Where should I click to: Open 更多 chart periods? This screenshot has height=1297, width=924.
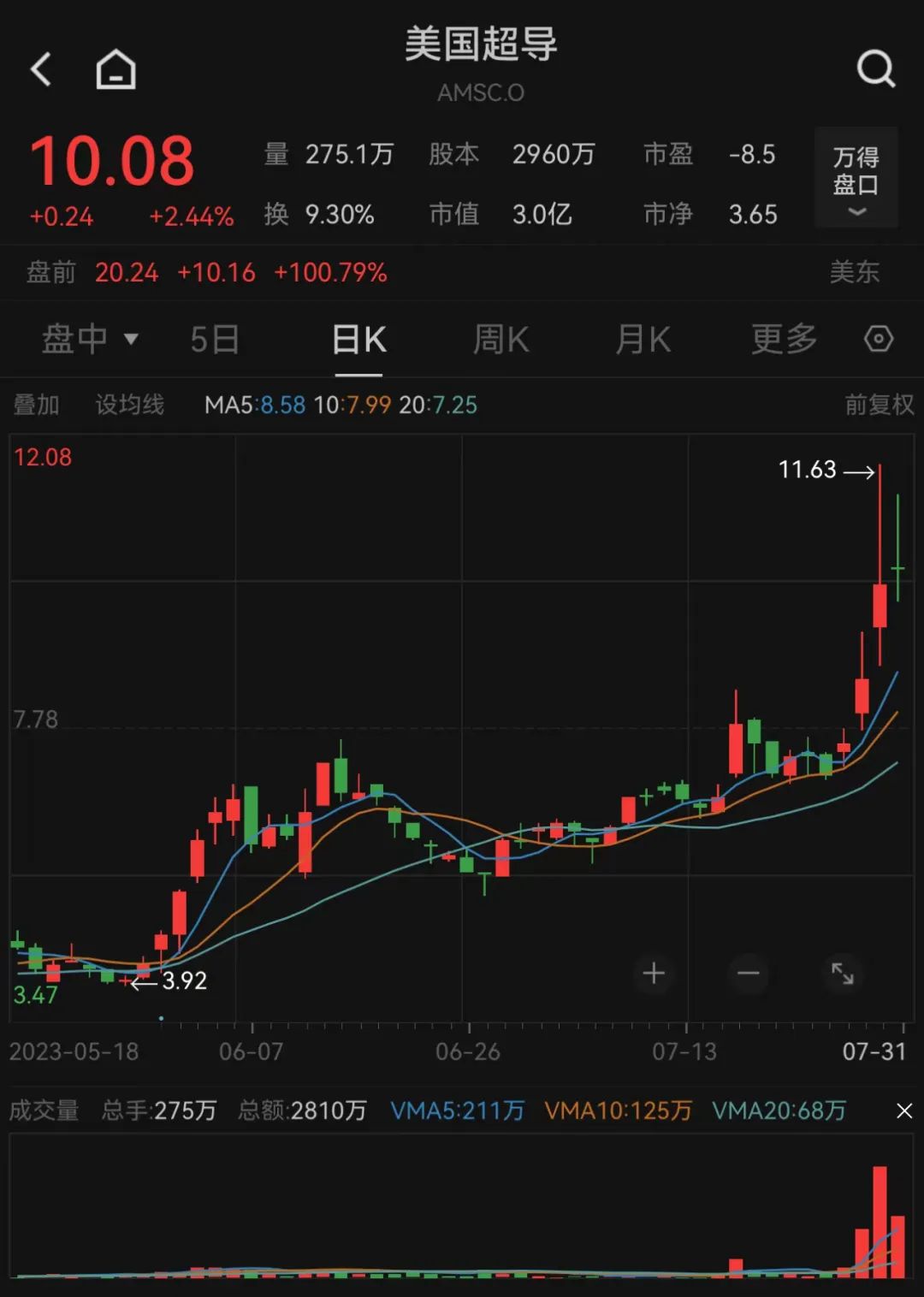coord(783,340)
